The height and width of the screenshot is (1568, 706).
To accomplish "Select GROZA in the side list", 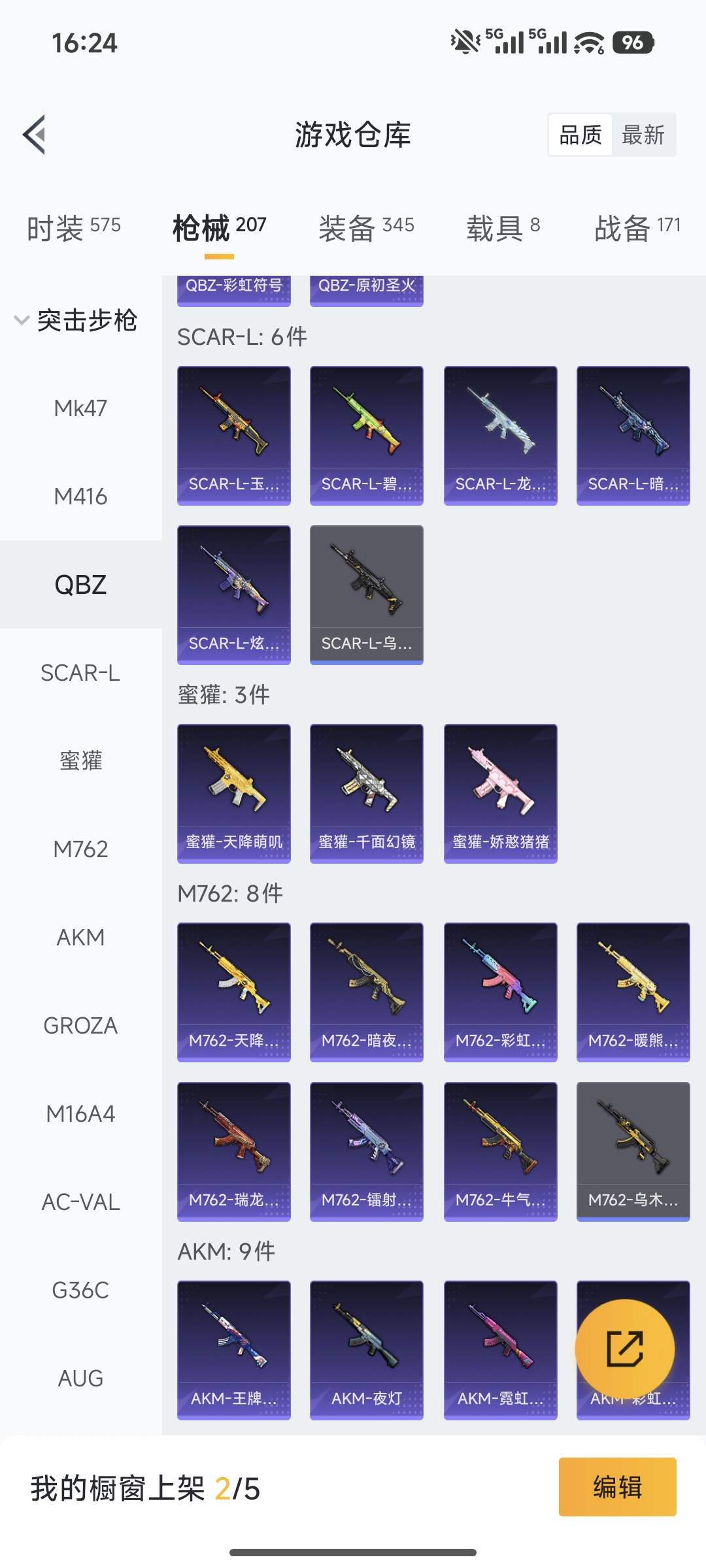I will 80,1026.
